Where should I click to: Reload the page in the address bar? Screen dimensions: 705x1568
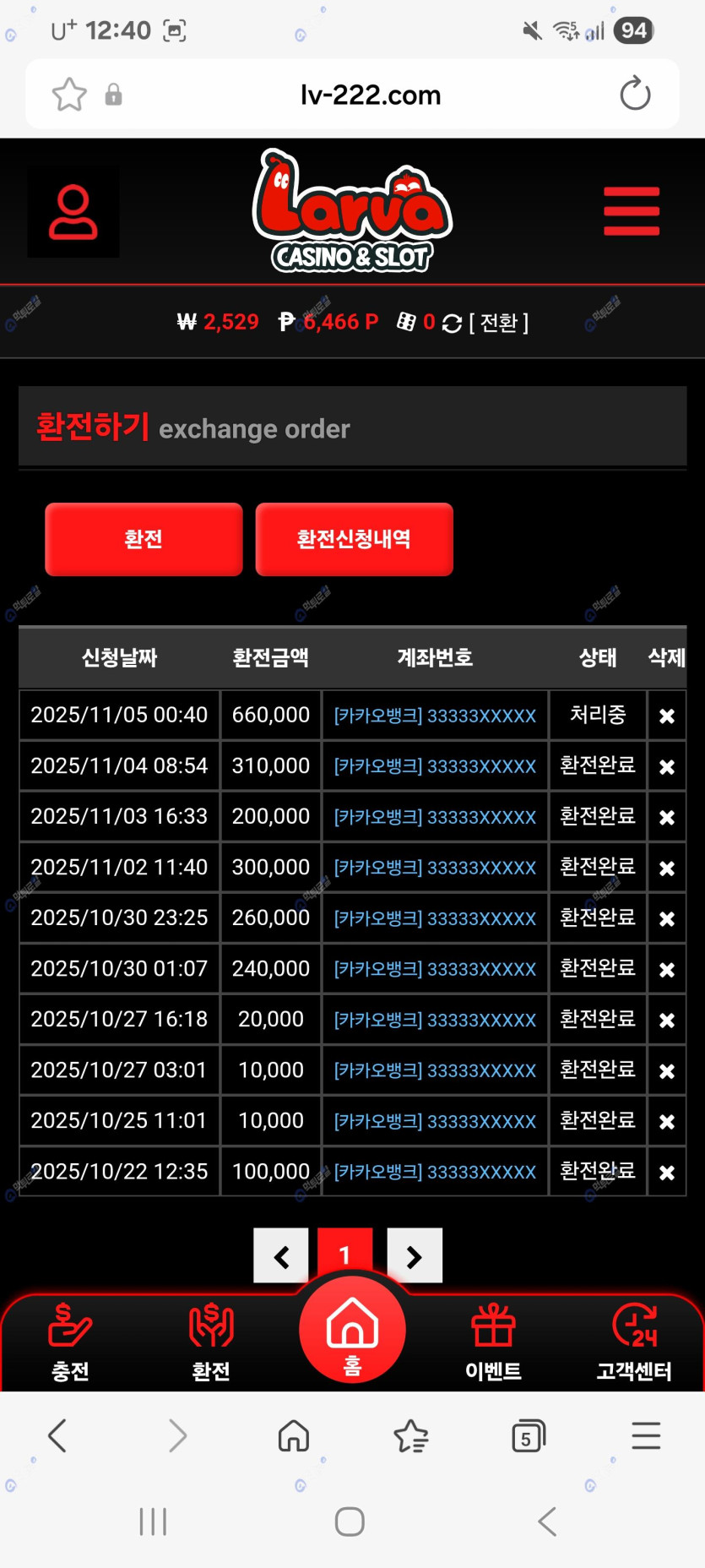point(635,94)
